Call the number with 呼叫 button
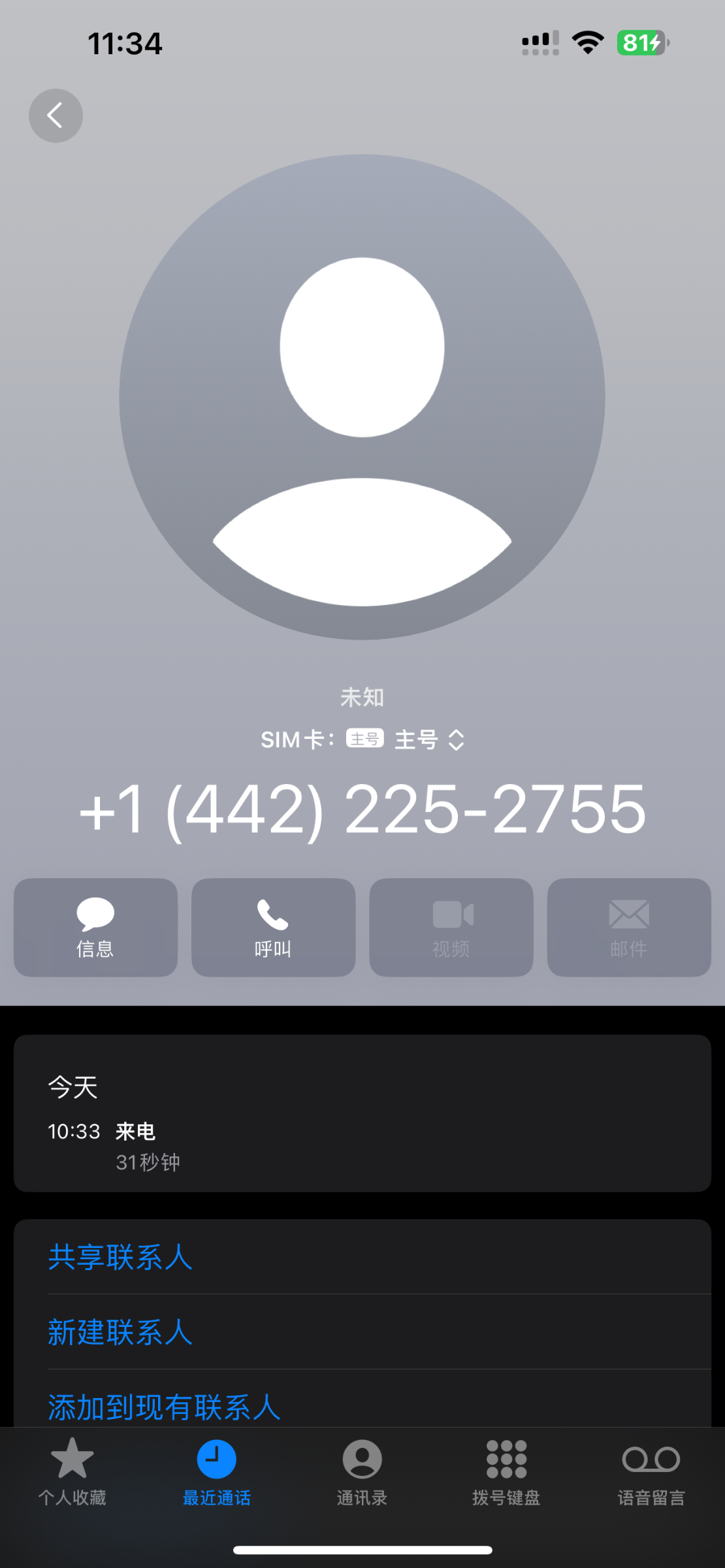 point(273,927)
